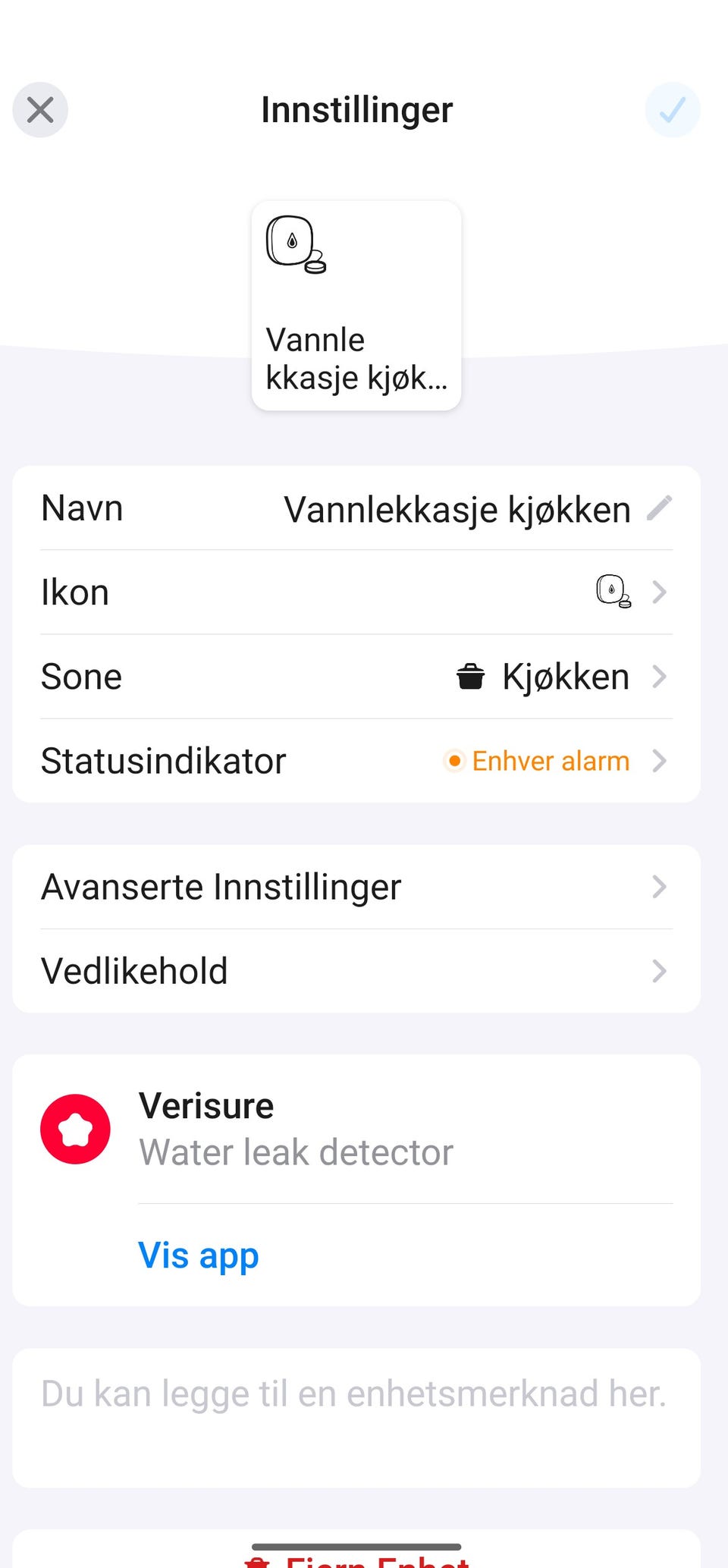Screen dimensions: 728x1568
Task: Open Avanserte Innstillinger
Action: point(356,887)
